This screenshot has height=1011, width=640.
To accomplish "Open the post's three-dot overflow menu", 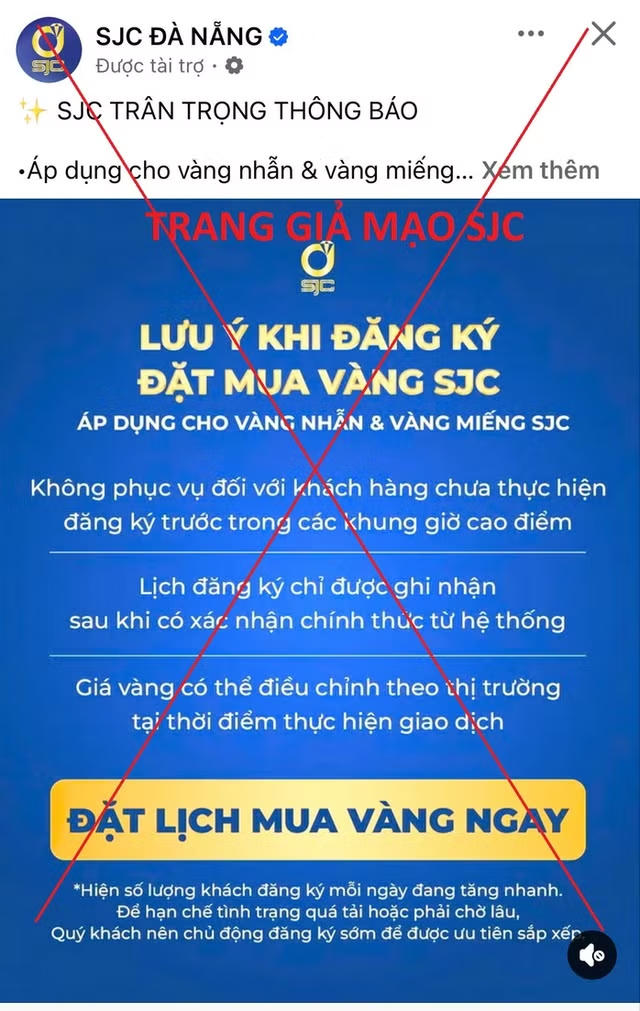I will pos(531,34).
